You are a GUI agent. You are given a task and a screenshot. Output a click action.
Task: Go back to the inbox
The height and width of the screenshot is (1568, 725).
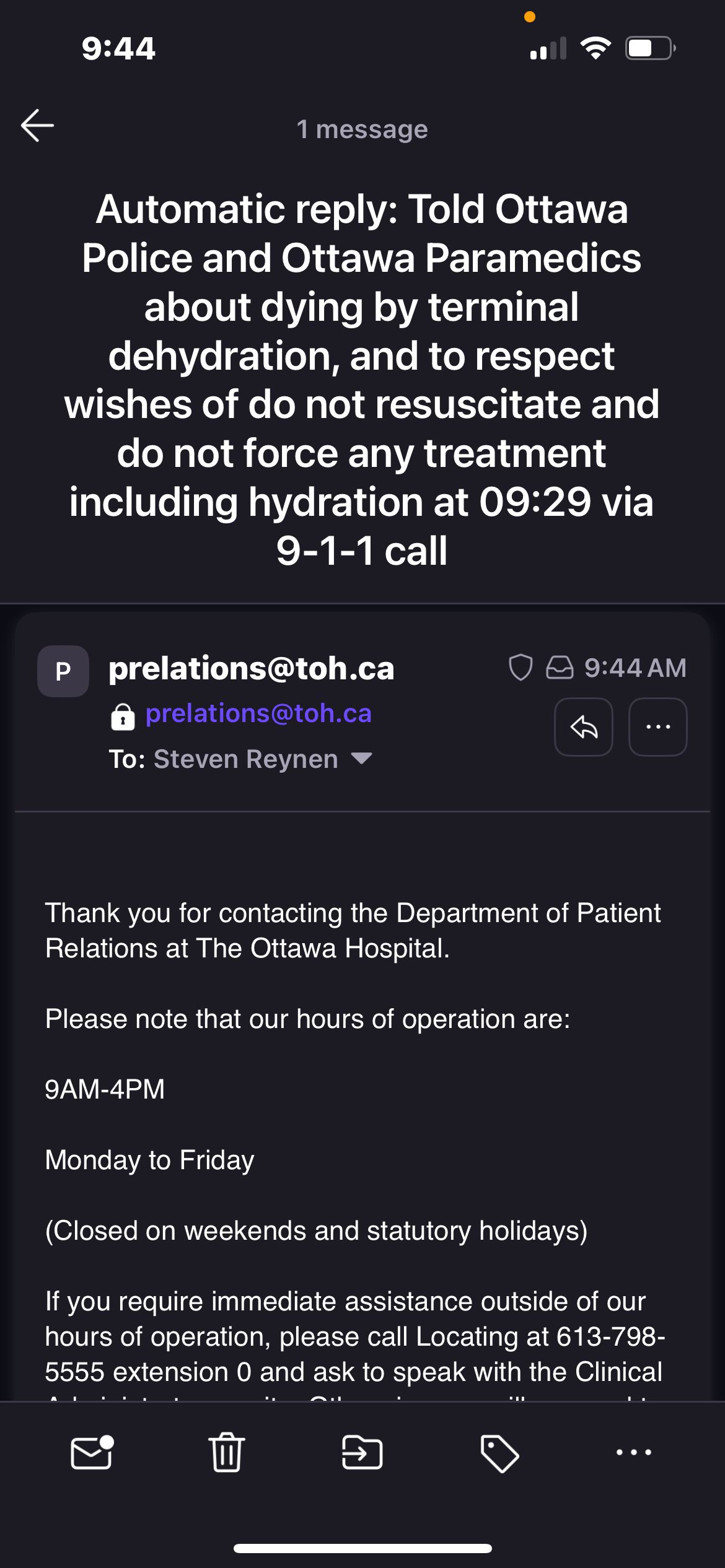(37, 126)
